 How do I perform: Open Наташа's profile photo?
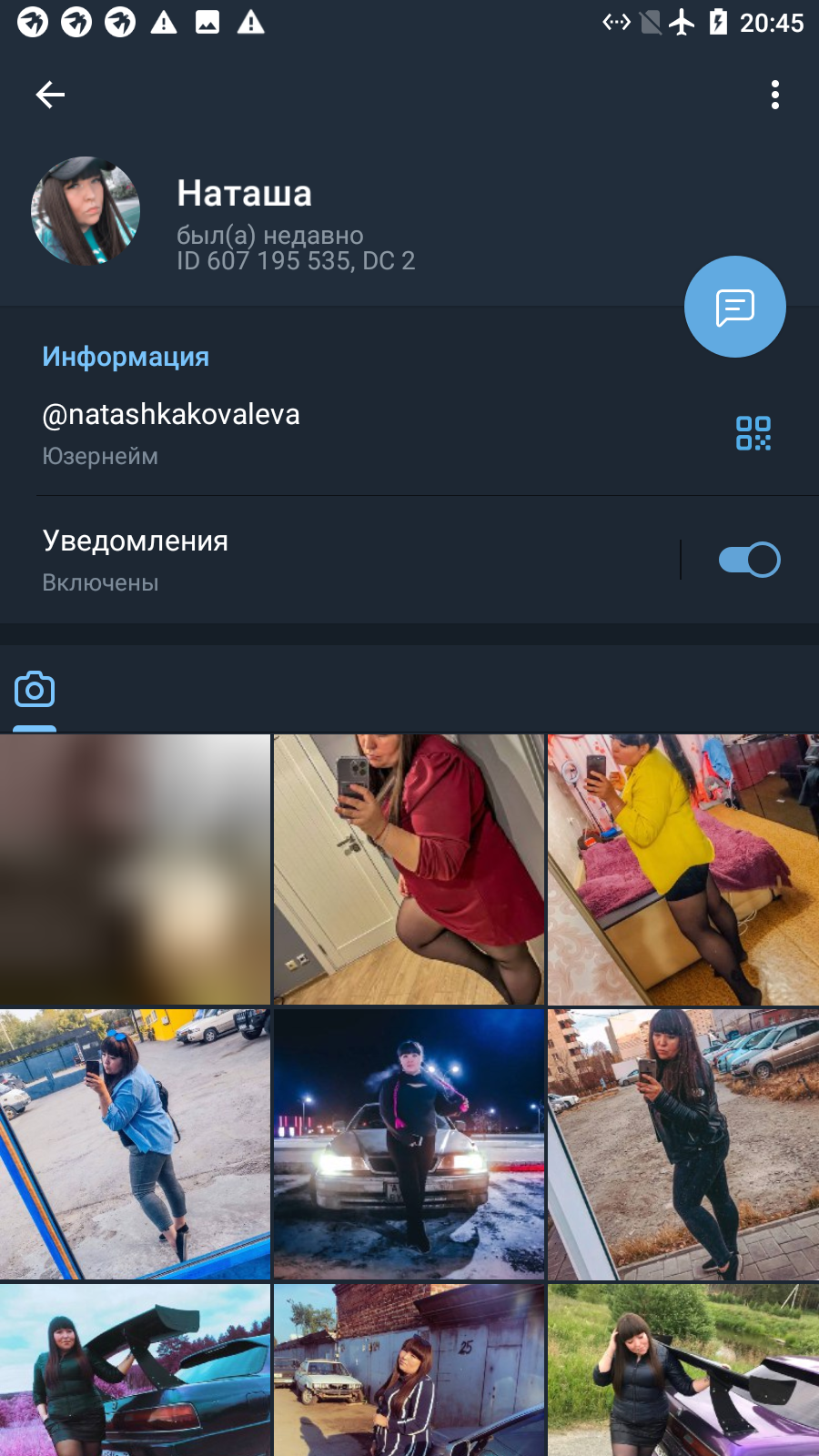(x=86, y=211)
